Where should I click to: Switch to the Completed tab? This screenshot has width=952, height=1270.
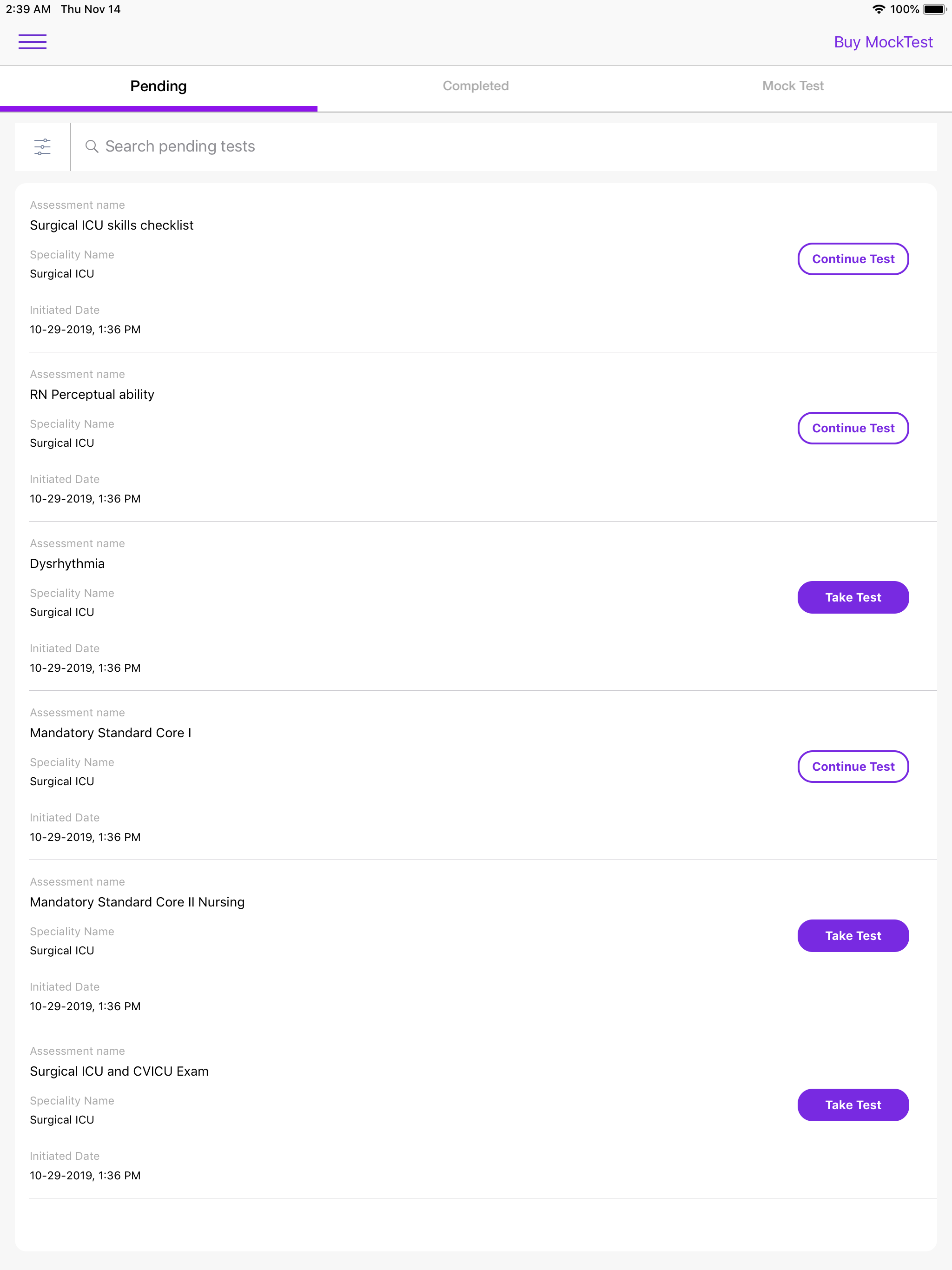point(476,86)
